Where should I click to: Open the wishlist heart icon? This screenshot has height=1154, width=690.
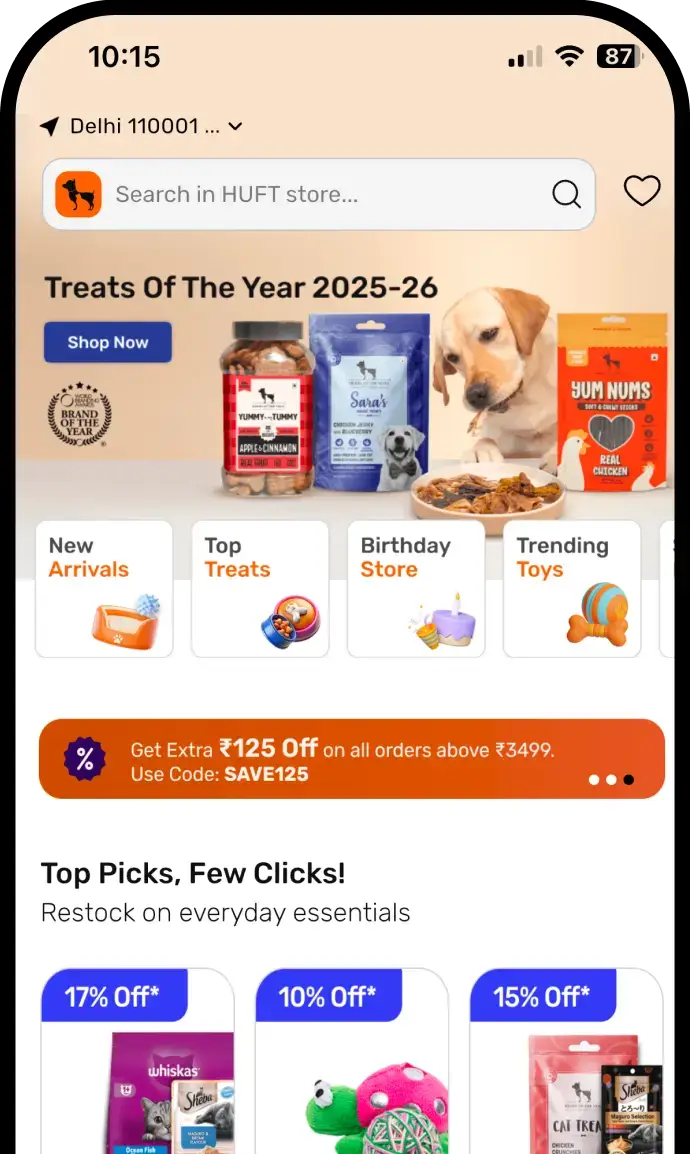click(x=642, y=191)
